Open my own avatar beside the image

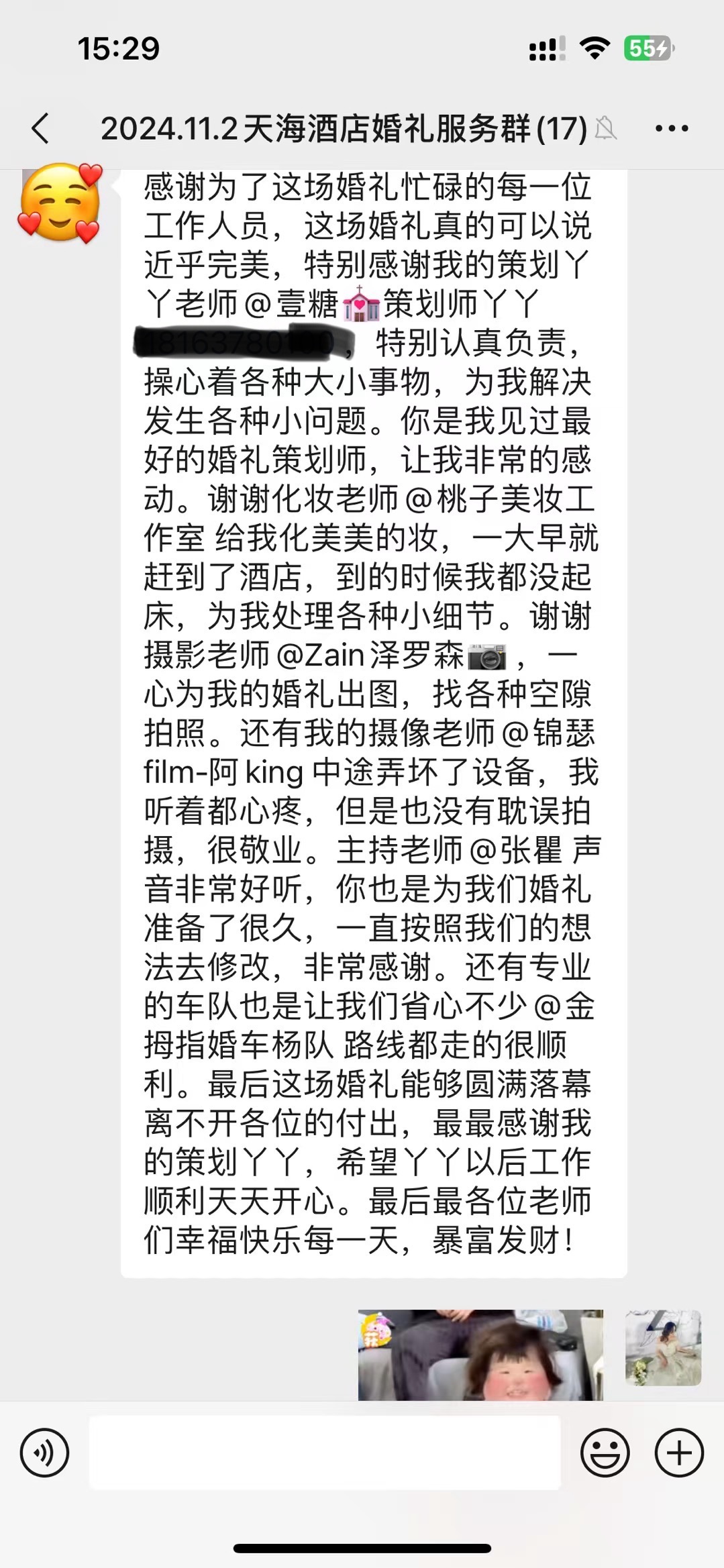point(664,1348)
